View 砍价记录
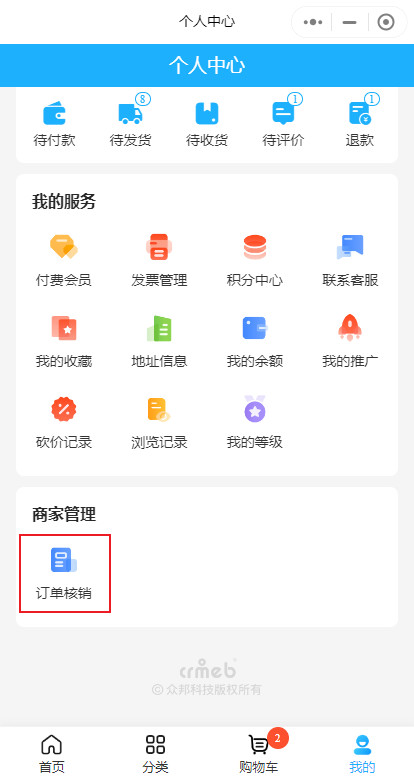The height and width of the screenshot is (780, 414). pyautogui.click(x=64, y=423)
